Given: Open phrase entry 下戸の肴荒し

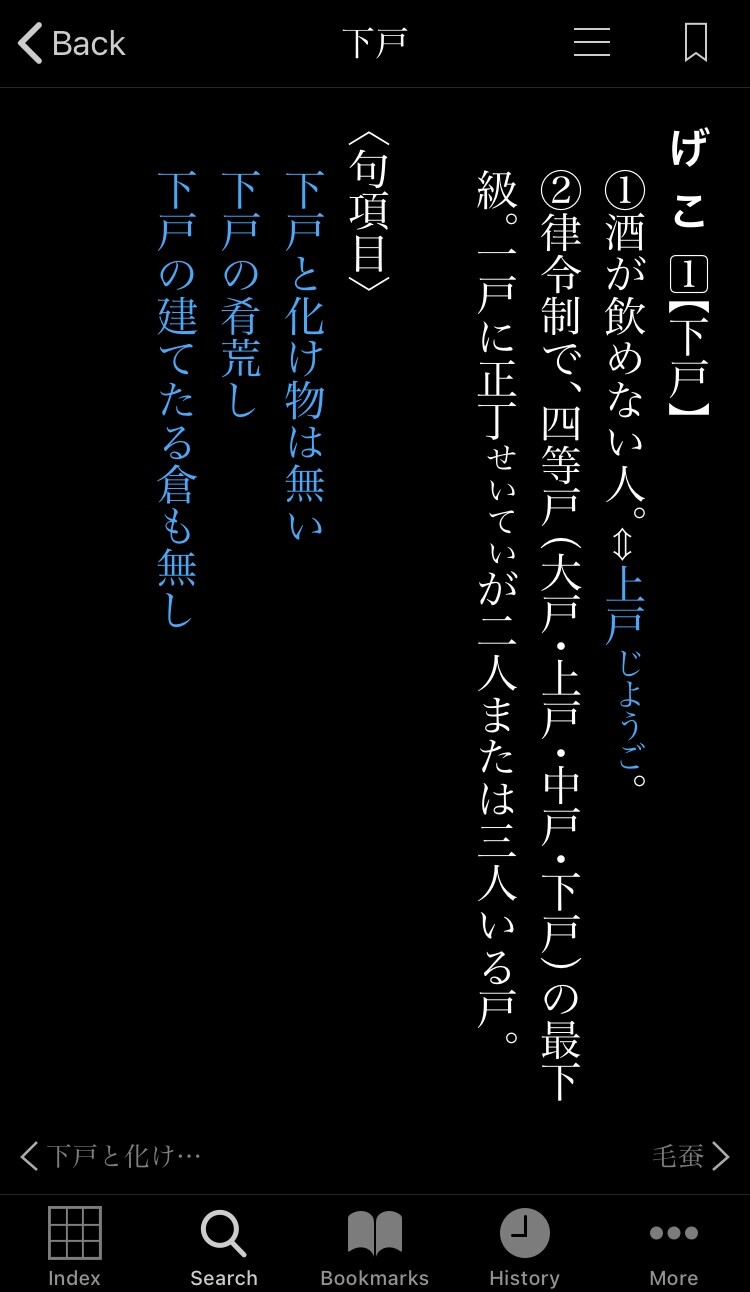Looking at the screenshot, I should [240, 294].
